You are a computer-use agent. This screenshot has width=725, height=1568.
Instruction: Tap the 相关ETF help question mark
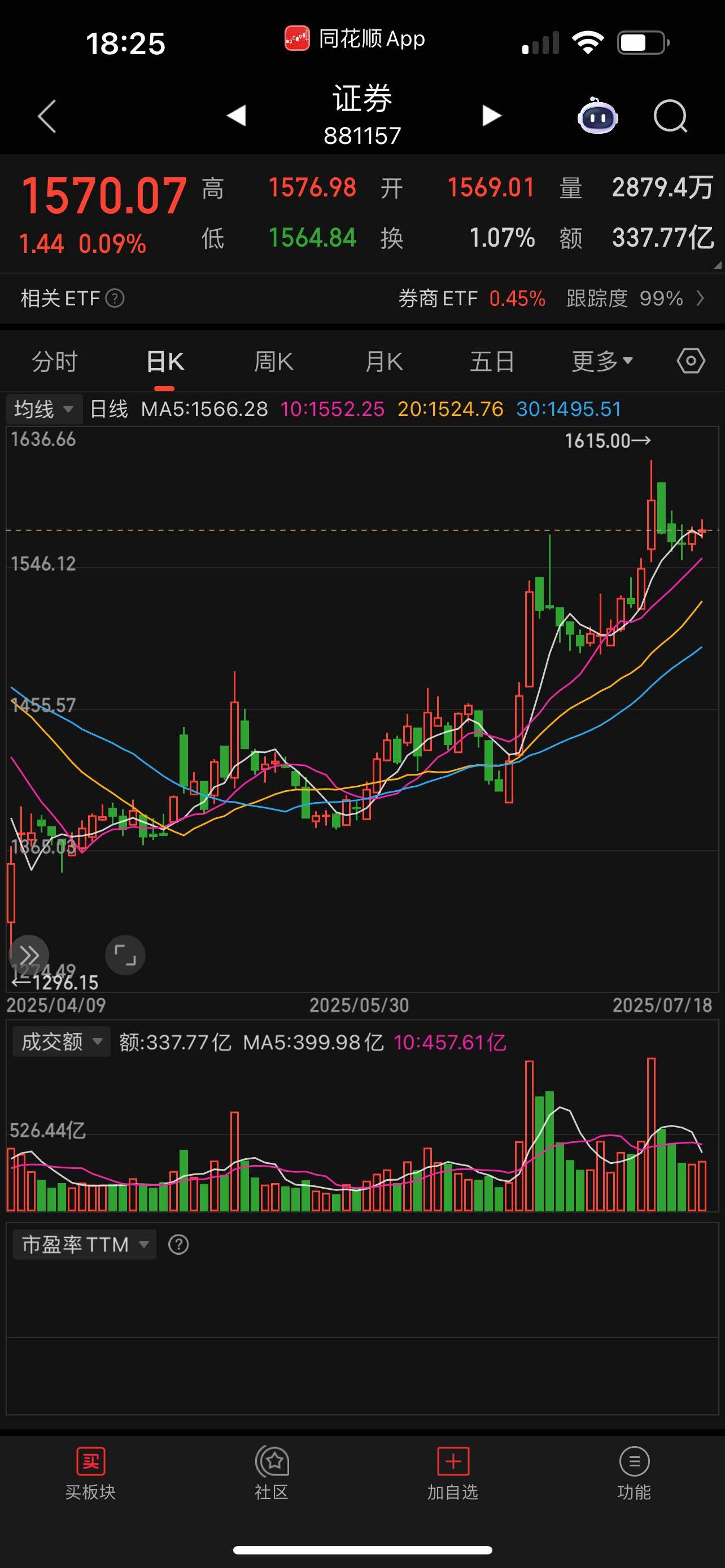tap(116, 298)
